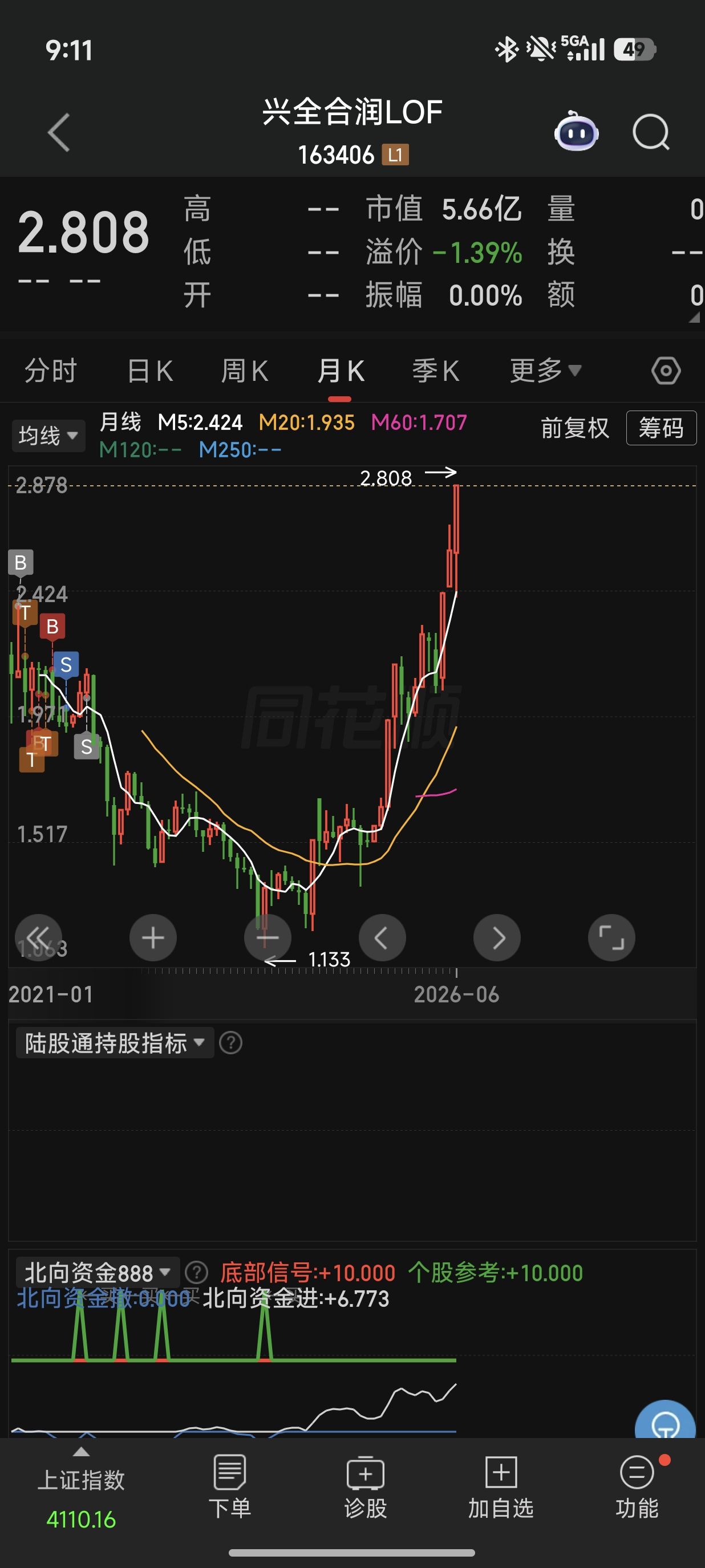Move chart right with the forward arrow
Image resolution: width=705 pixels, height=1568 pixels.
(x=497, y=937)
